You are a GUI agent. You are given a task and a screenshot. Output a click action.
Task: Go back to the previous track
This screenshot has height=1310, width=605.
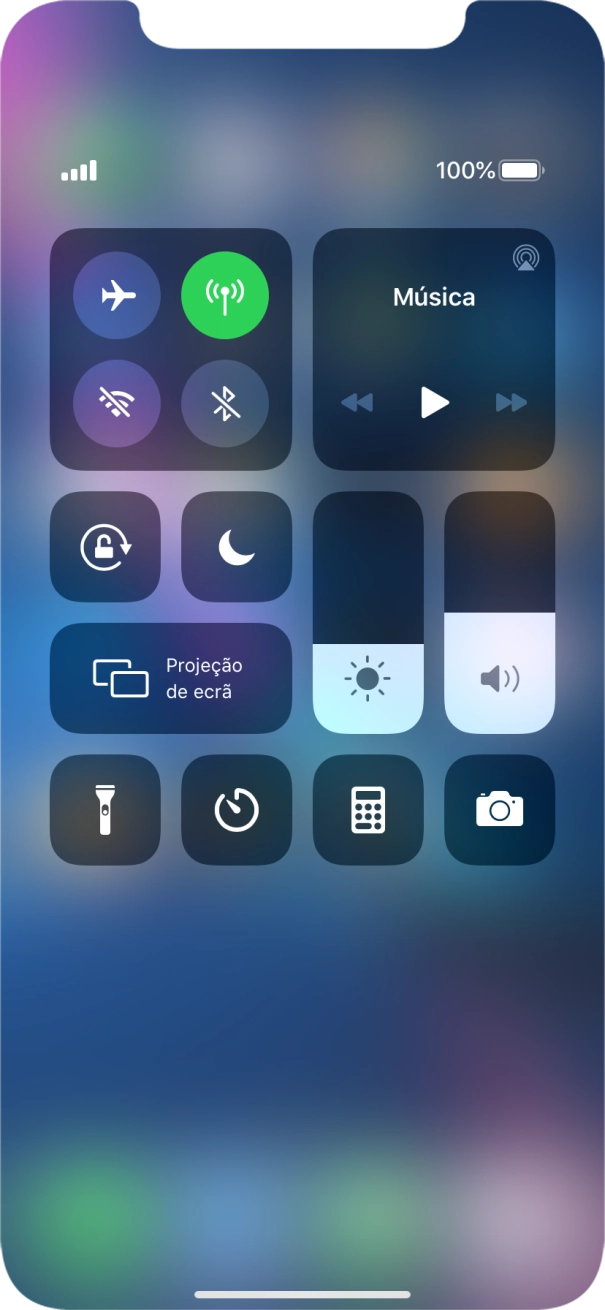(357, 402)
